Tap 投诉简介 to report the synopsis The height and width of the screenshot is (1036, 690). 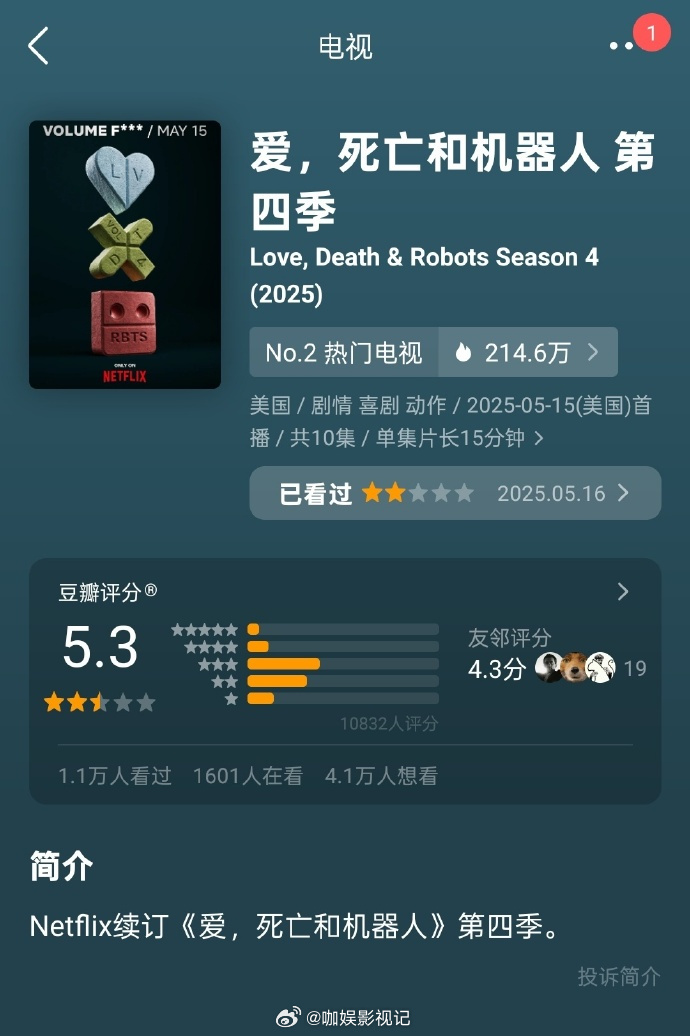click(618, 976)
